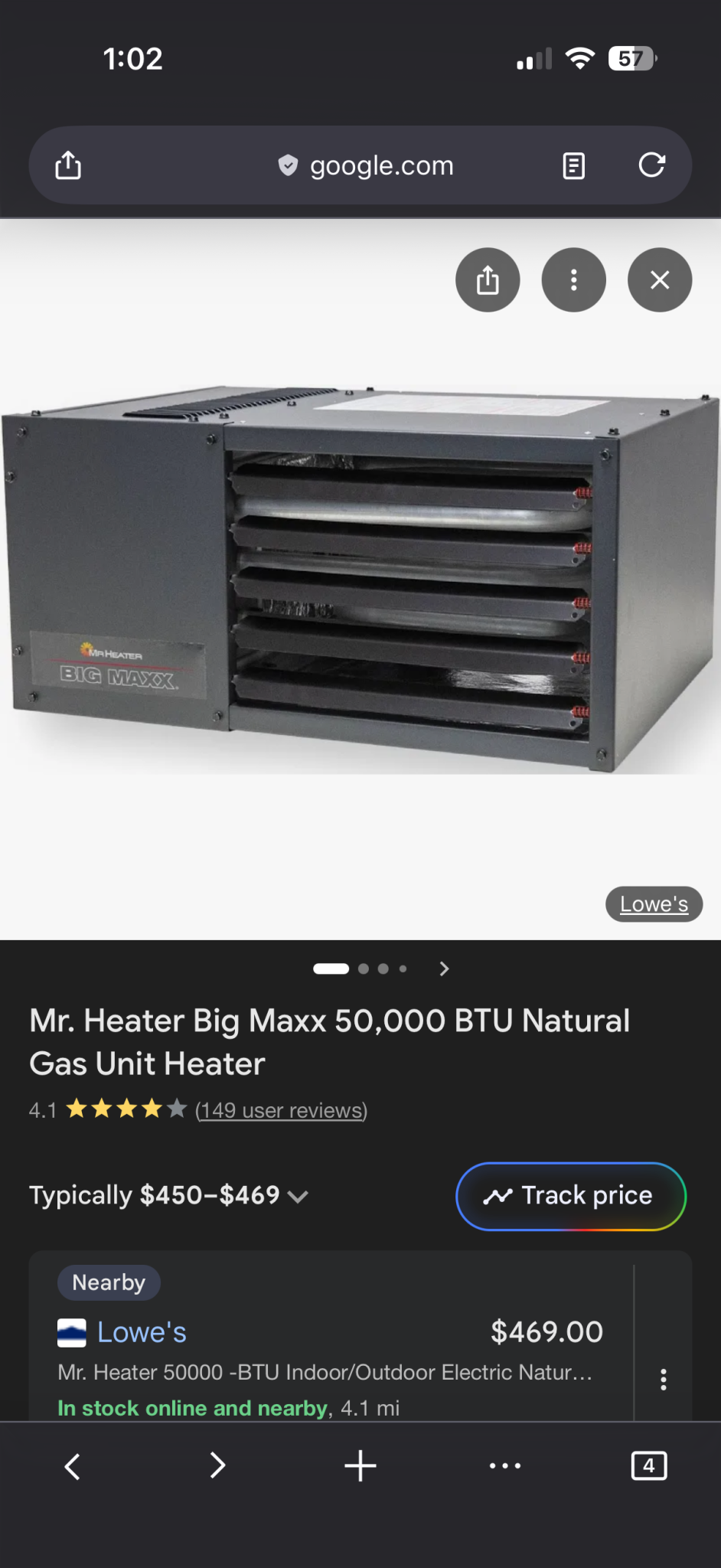
Task: Reload the current page
Action: click(x=651, y=165)
